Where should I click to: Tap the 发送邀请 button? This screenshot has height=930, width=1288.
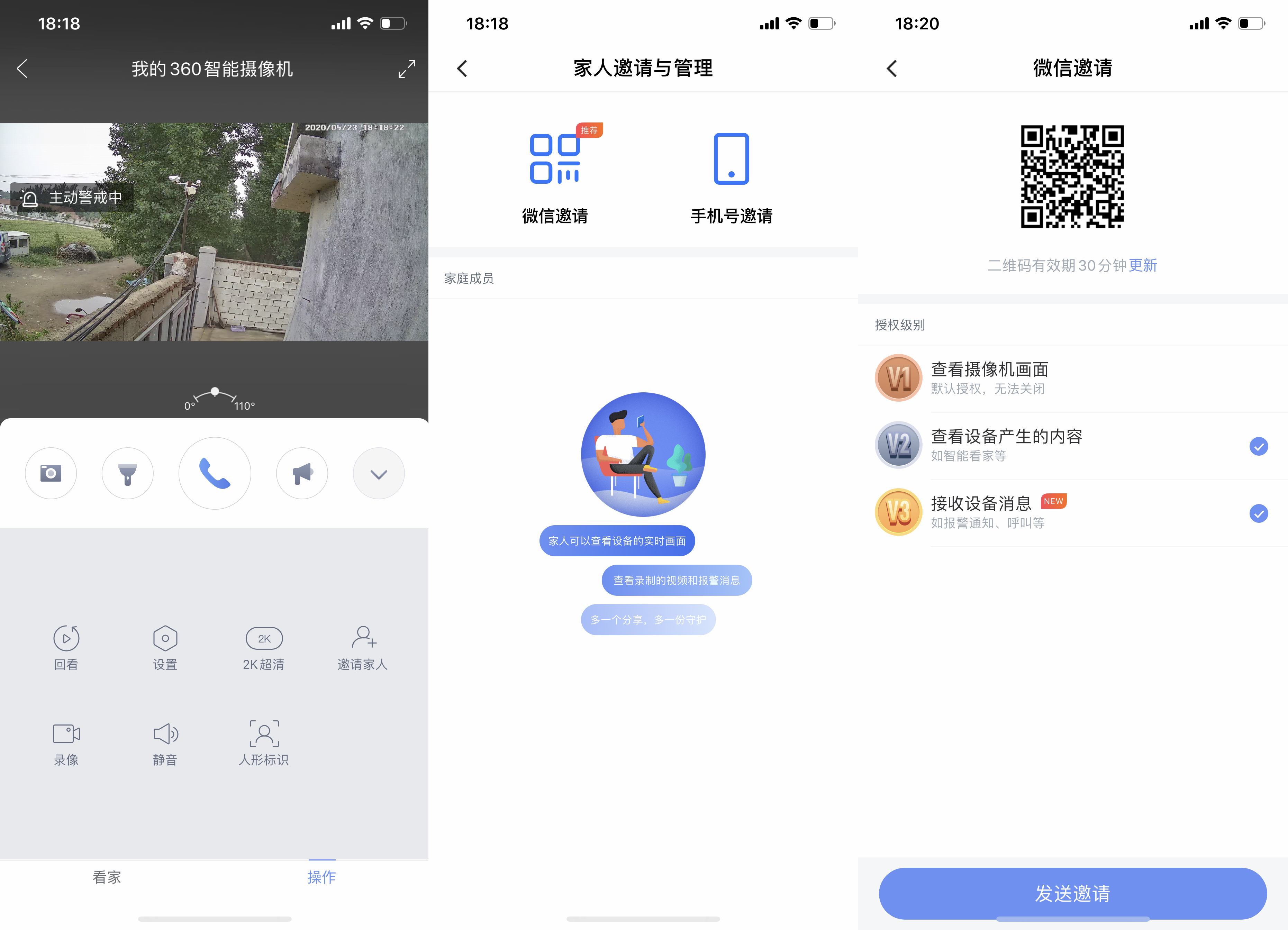click(x=1072, y=893)
